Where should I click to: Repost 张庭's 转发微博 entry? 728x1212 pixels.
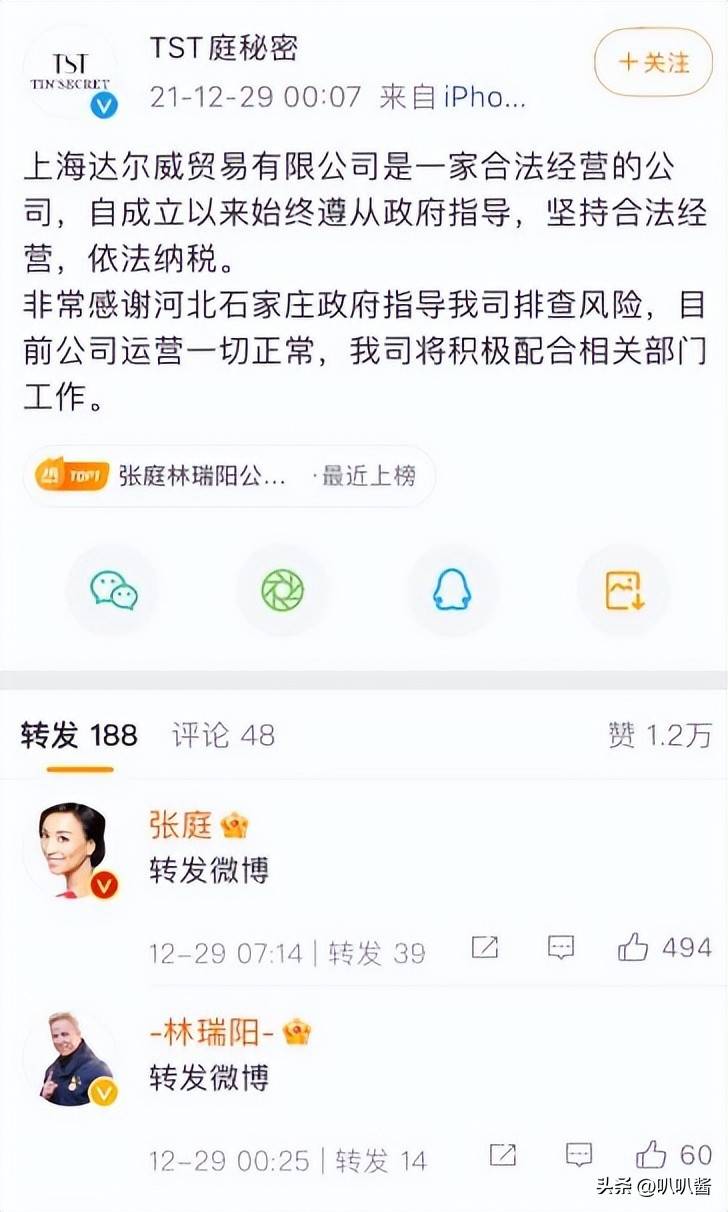point(484,947)
